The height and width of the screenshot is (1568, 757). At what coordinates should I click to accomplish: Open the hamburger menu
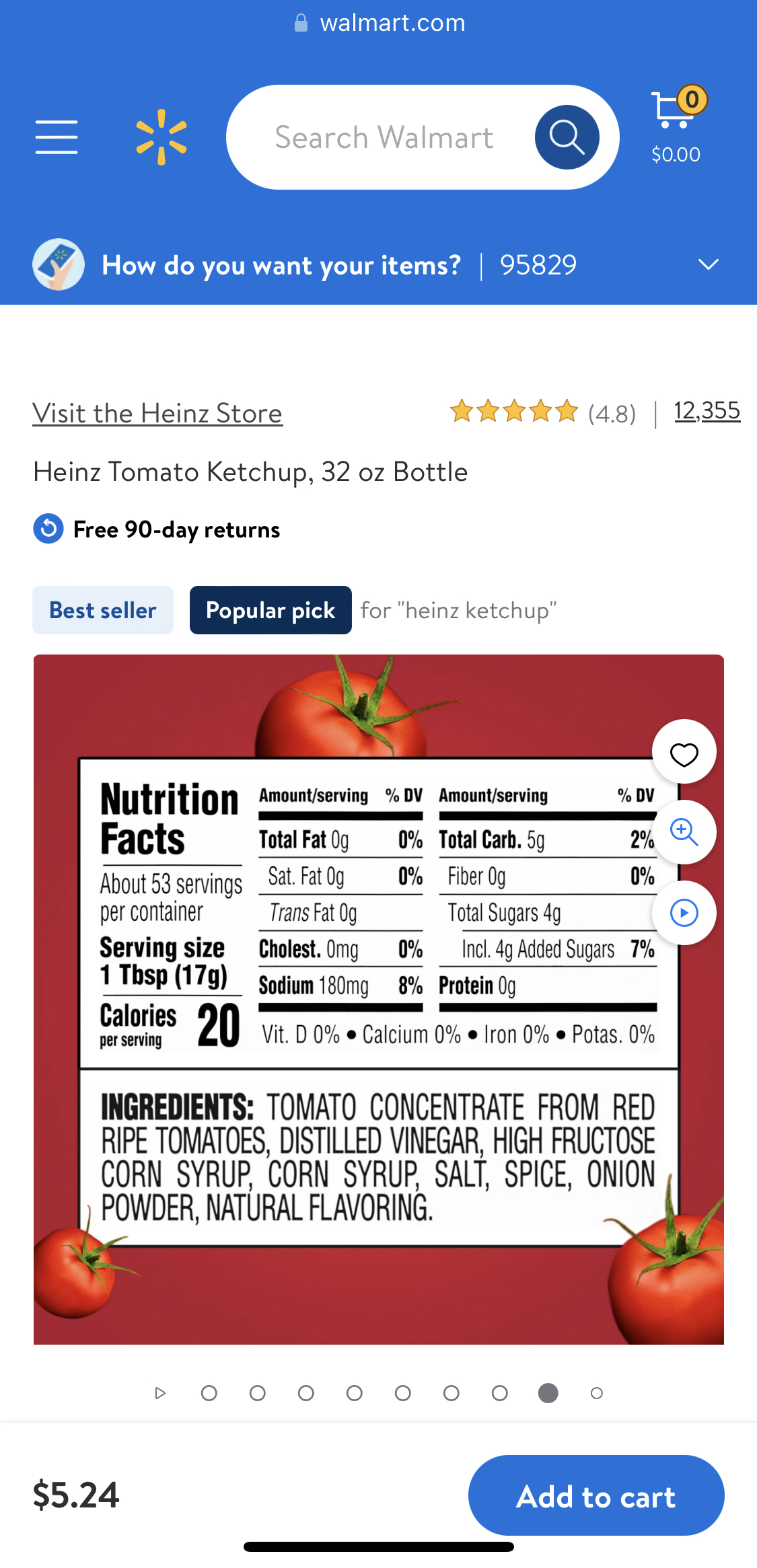point(57,137)
